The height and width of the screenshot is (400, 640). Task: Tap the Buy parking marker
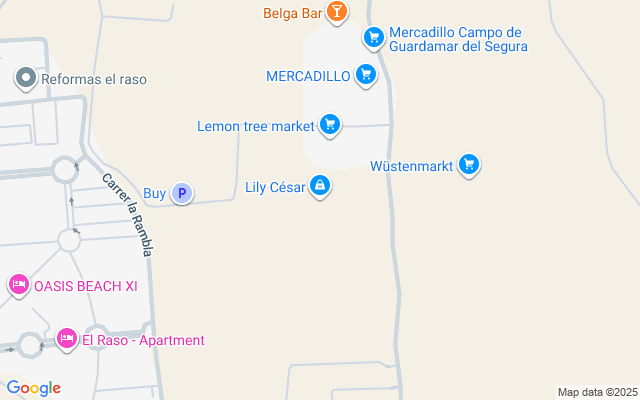181,193
